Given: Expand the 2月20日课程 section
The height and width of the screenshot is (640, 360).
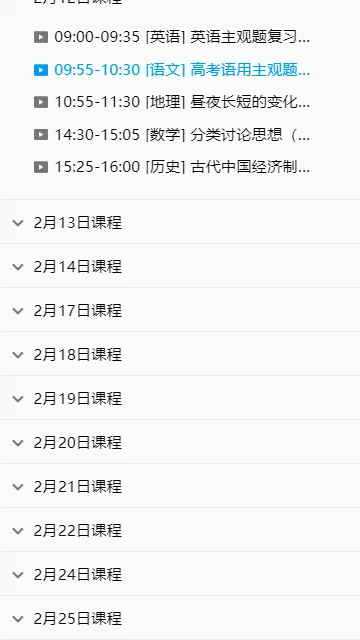Looking at the screenshot, I should pyautogui.click(x=180, y=442).
